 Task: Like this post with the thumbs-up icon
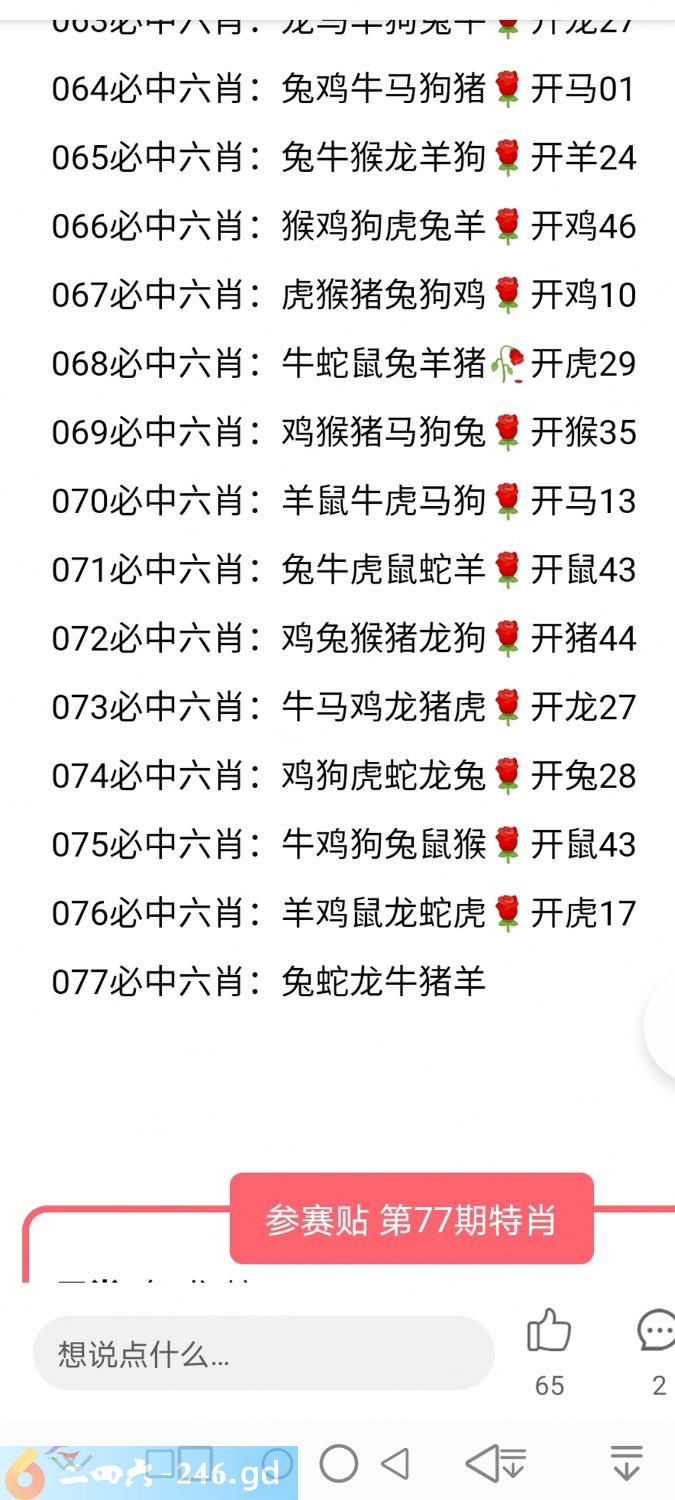(548, 1331)
